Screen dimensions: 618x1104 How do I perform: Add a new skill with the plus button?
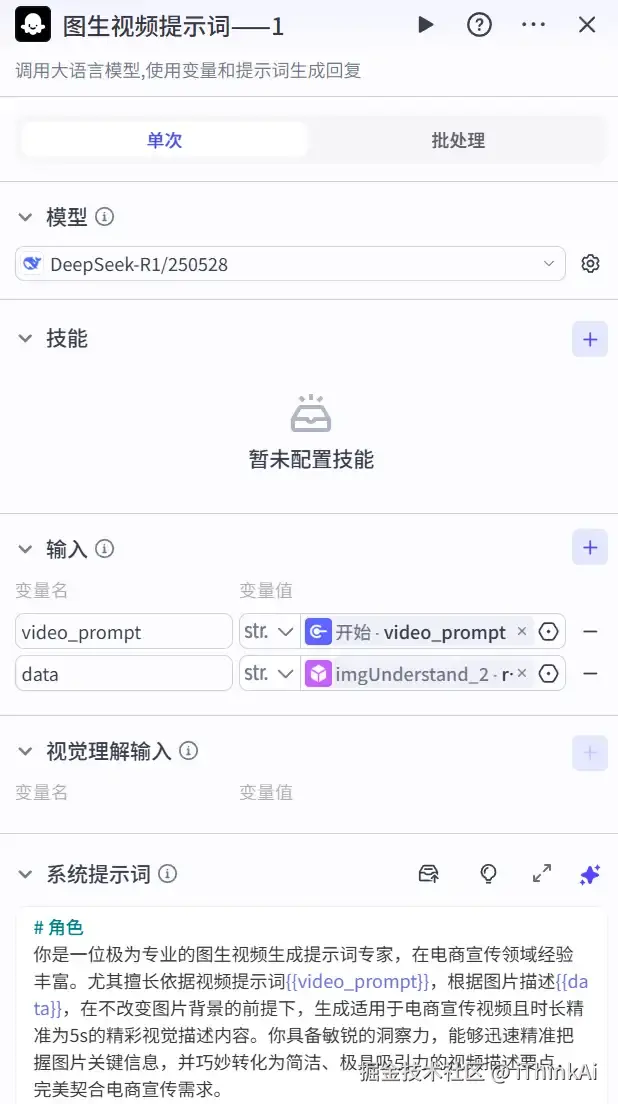(x=590, y=339)
